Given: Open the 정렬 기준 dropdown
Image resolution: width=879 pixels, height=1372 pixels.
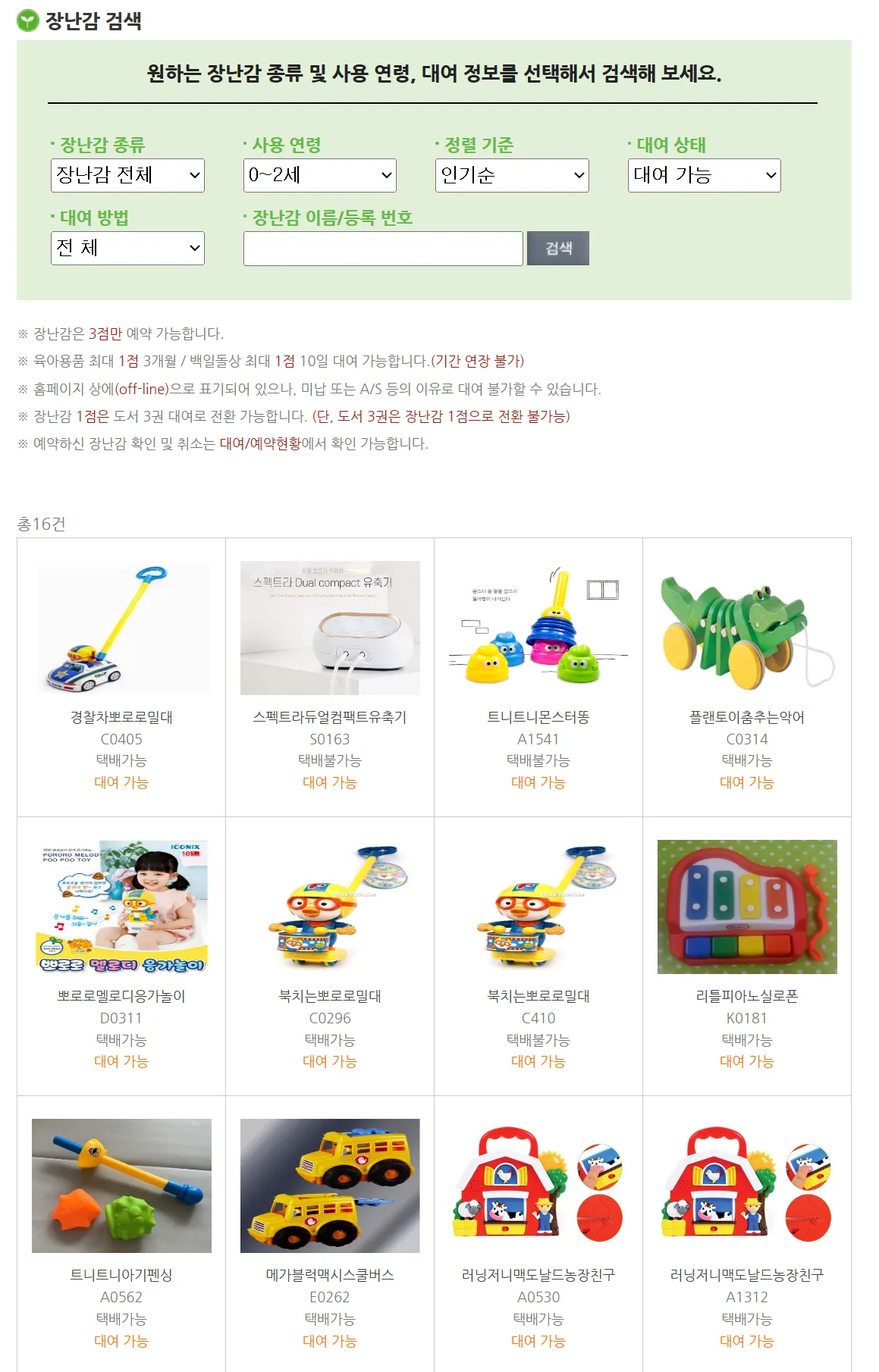Looking at the screenshot, I should pyautogui.click(x=512, y=175).
